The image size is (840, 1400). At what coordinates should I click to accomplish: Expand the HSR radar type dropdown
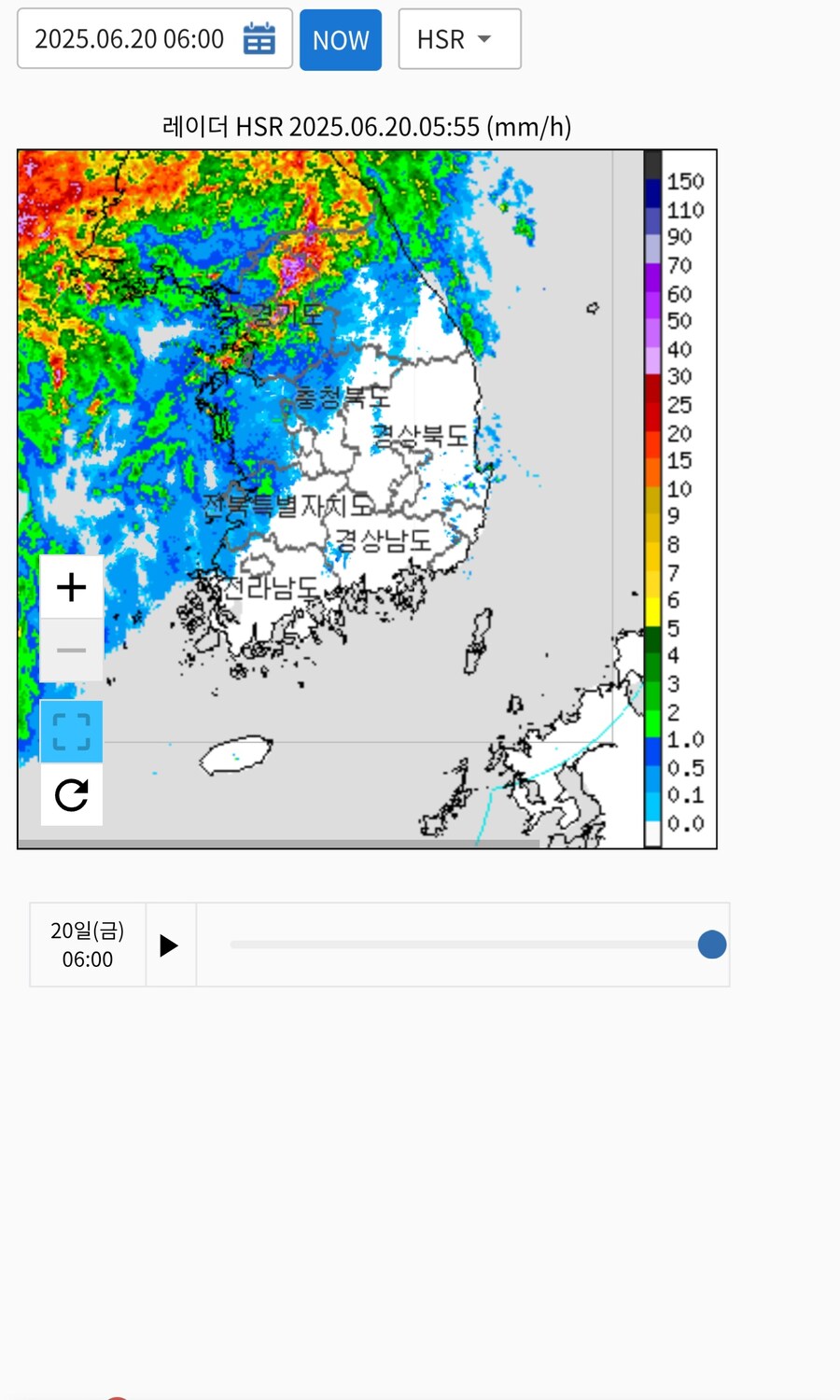point(459,39)
